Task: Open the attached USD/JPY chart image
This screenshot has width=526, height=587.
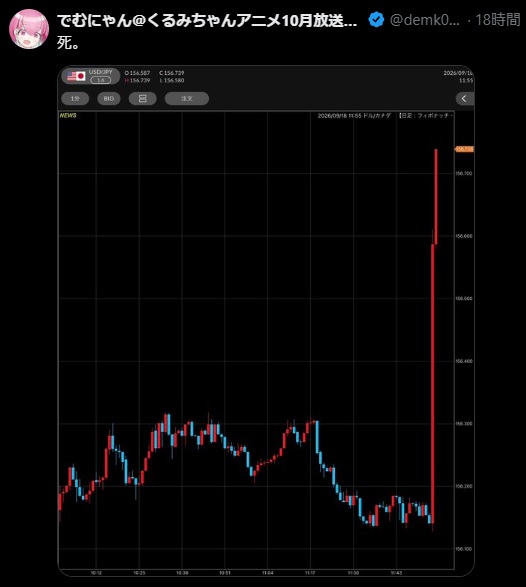Action: point(266,321)
